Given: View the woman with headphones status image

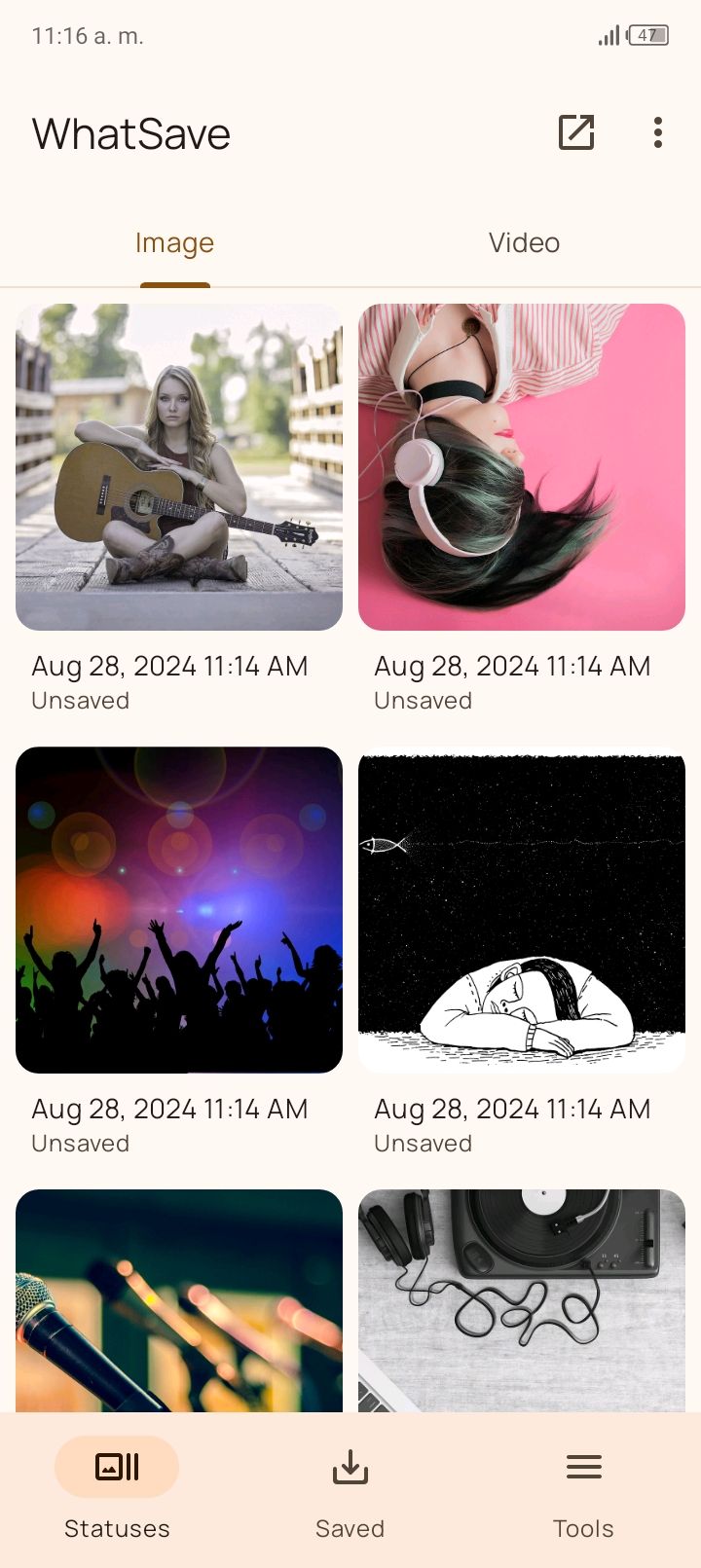Looking at the screenshot, I should click(522, 467).
